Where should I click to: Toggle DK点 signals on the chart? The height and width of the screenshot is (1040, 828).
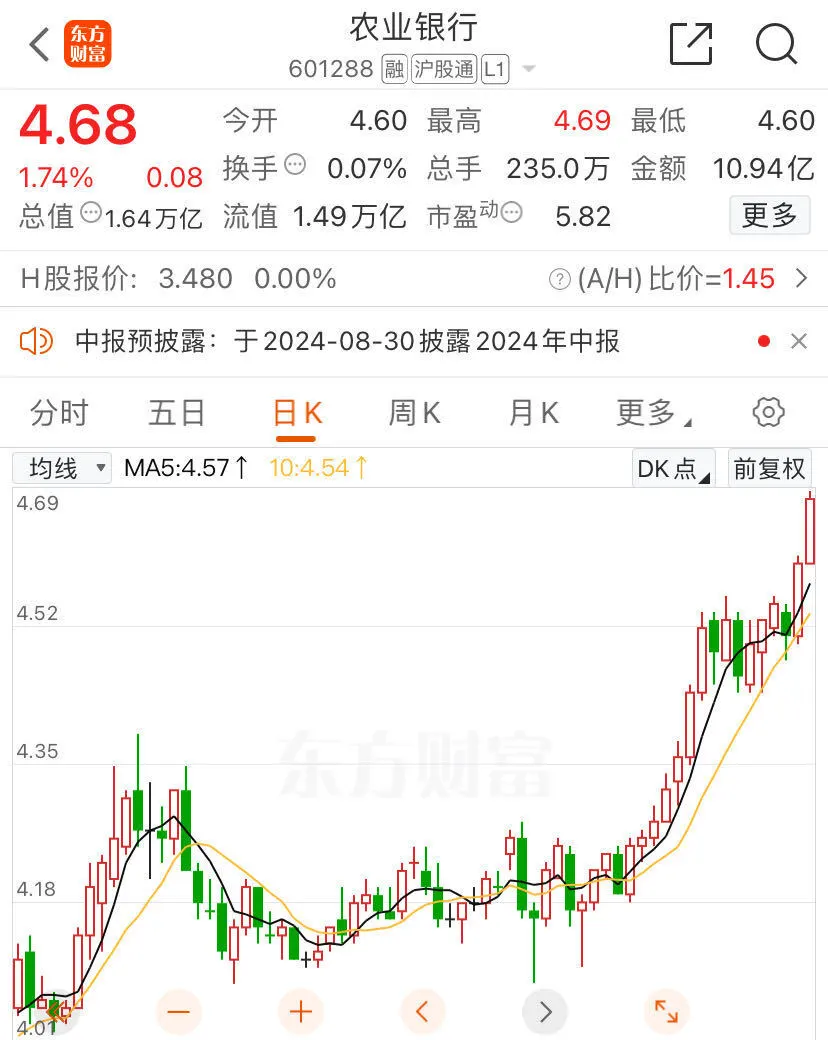point(671,468)
